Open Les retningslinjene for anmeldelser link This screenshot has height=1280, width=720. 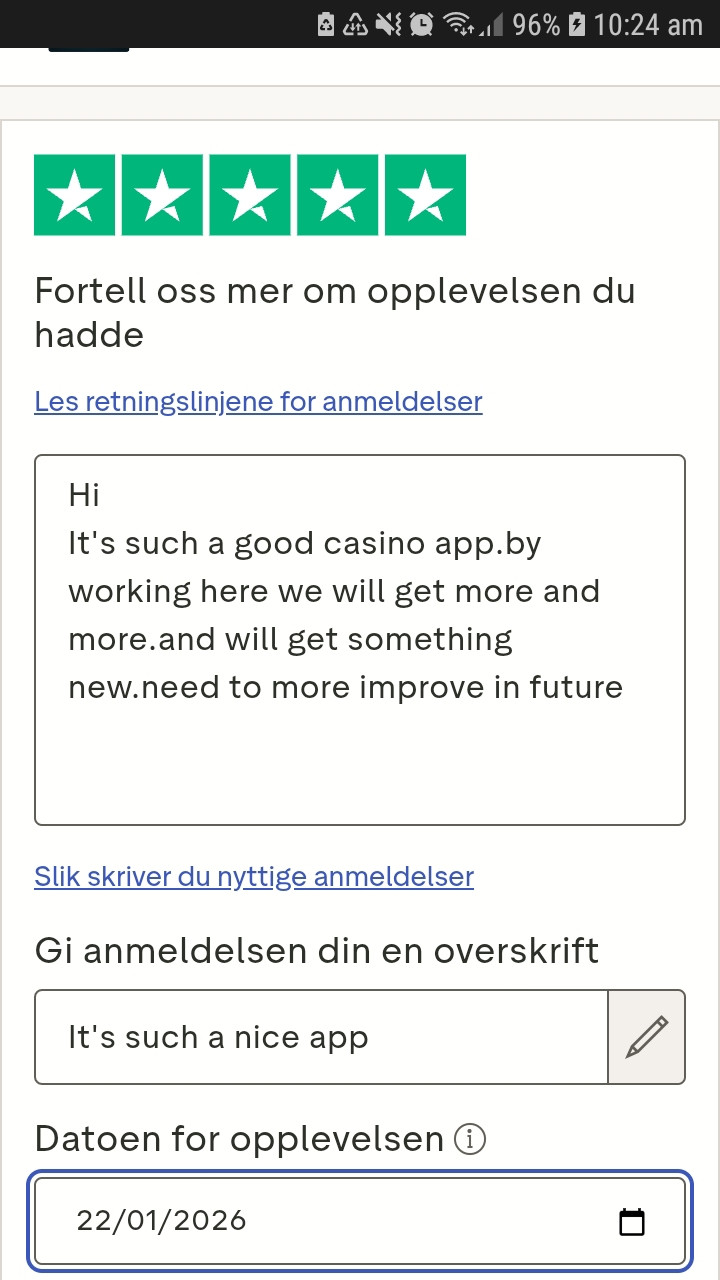pyautogui.click(x=258, y=402)
